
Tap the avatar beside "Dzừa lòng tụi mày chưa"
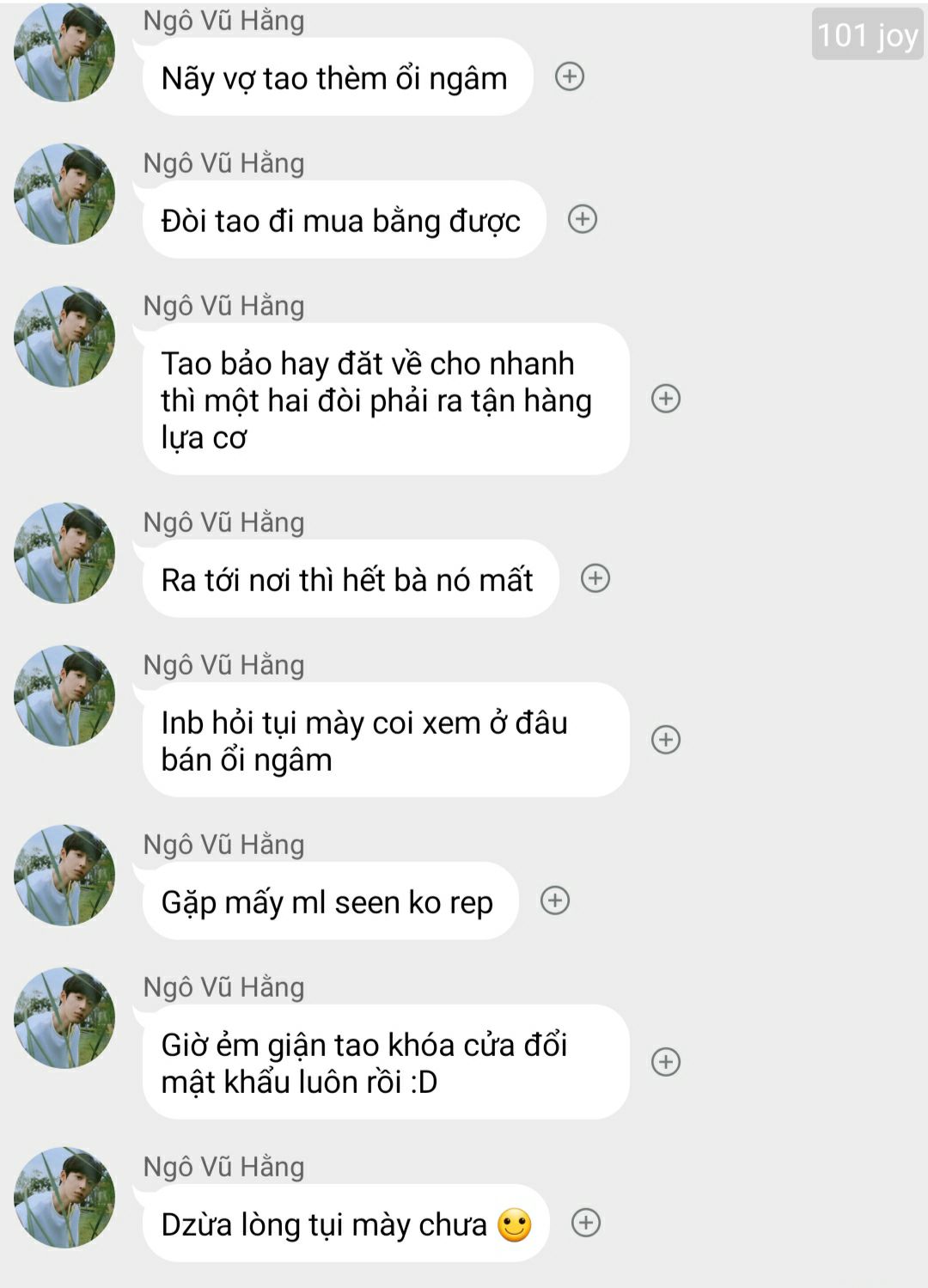click(x=64, y=1197)
